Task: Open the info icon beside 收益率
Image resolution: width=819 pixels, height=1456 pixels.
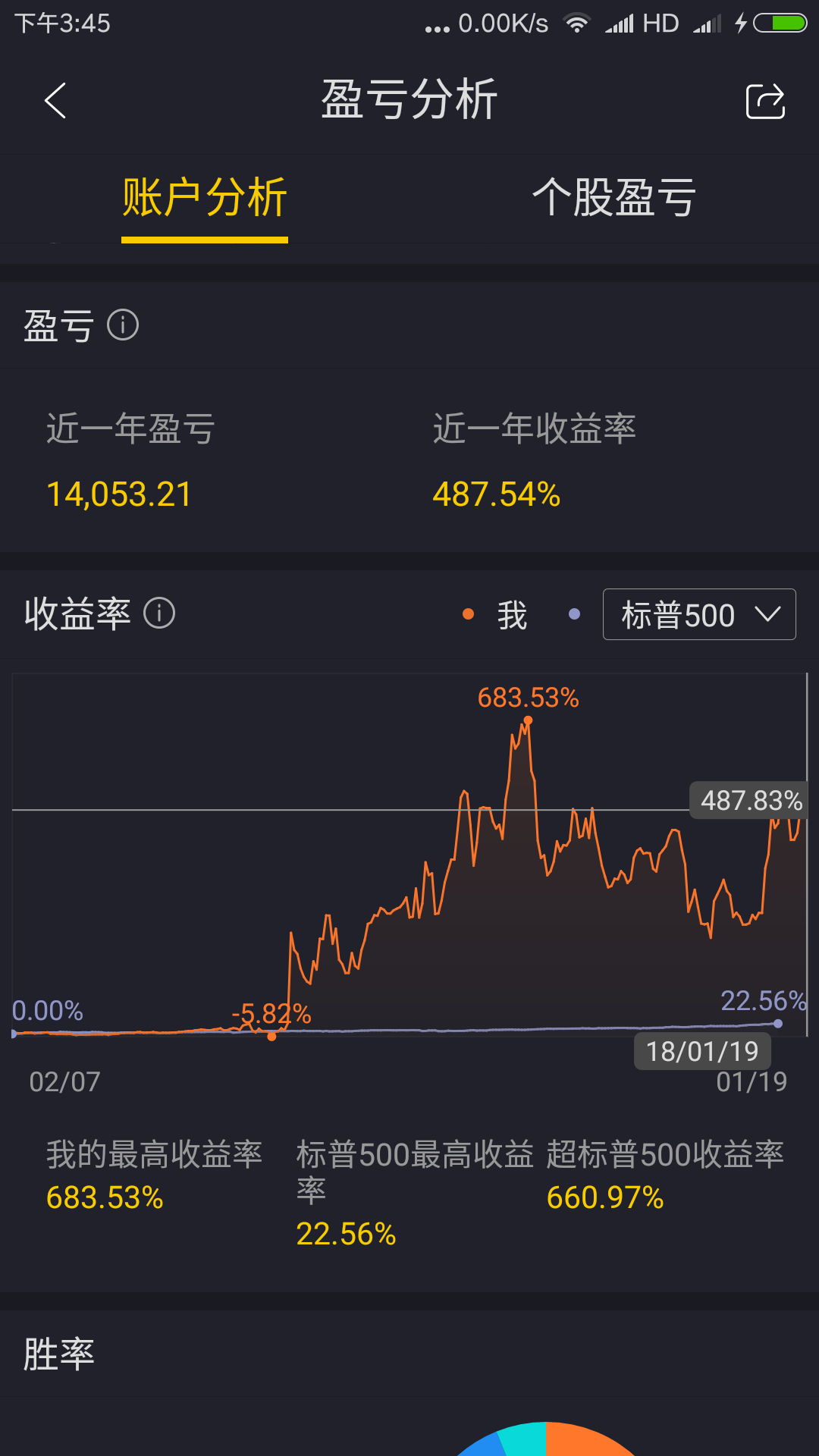Action: click(x=159, y=613)
